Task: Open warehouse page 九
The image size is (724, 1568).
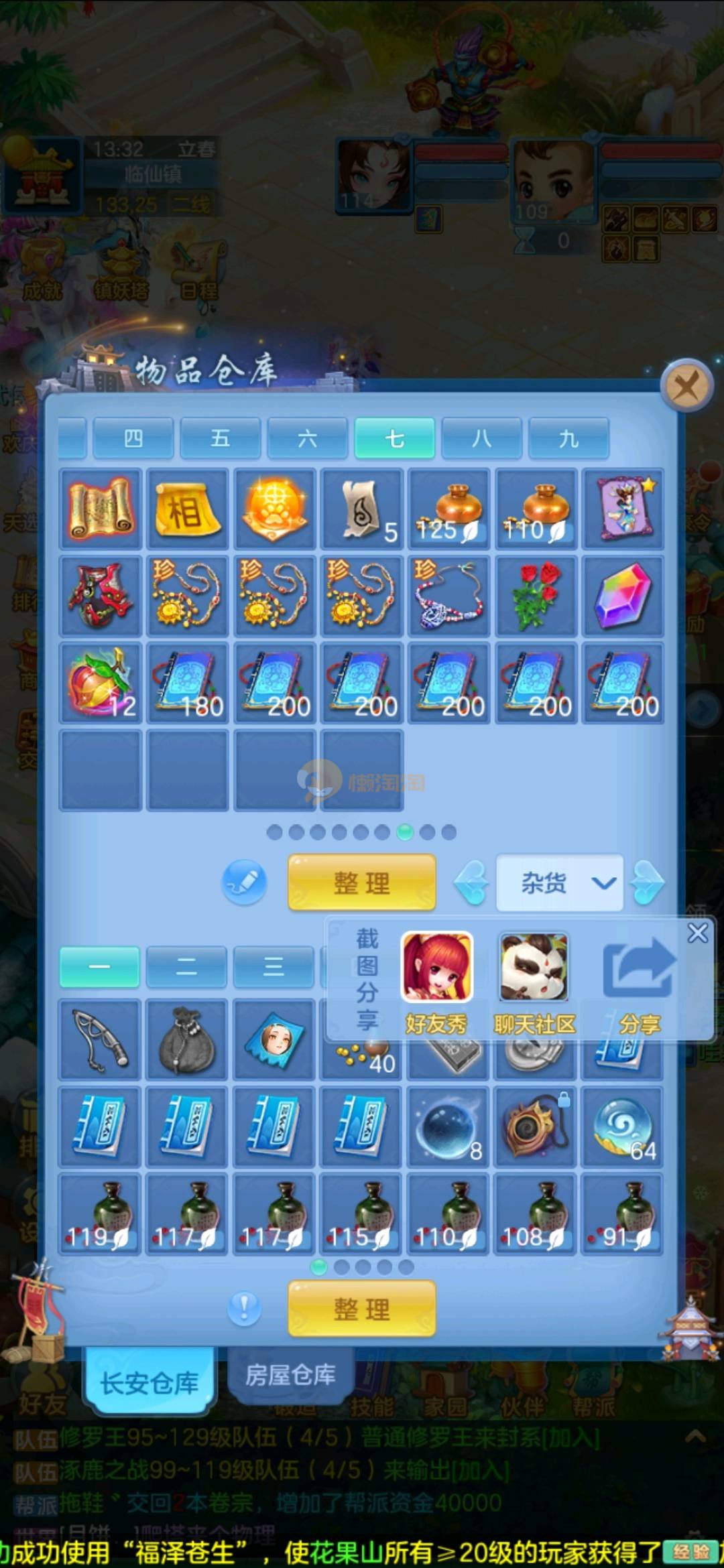Action: (x=568, y=439)
